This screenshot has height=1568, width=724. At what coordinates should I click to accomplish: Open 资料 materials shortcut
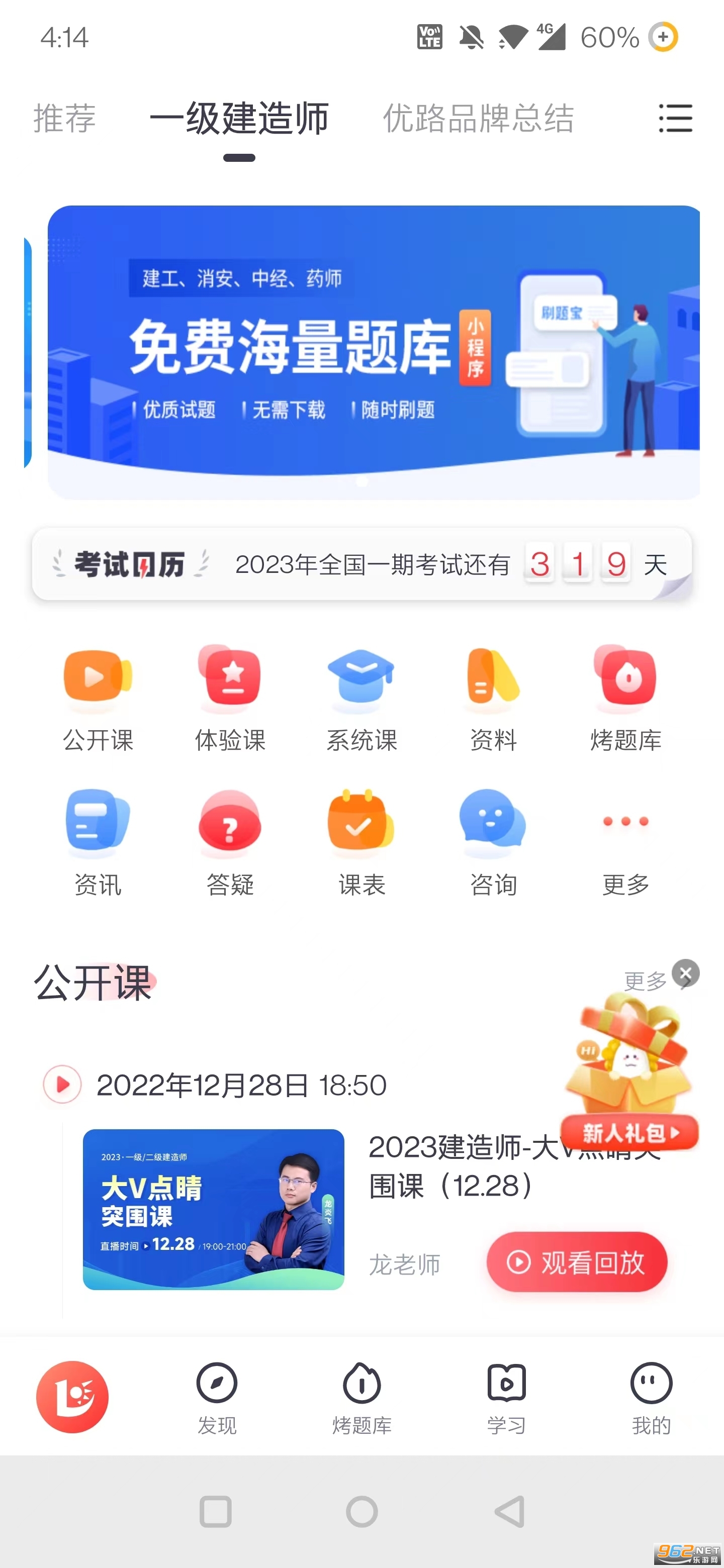[x=493, y=699]
